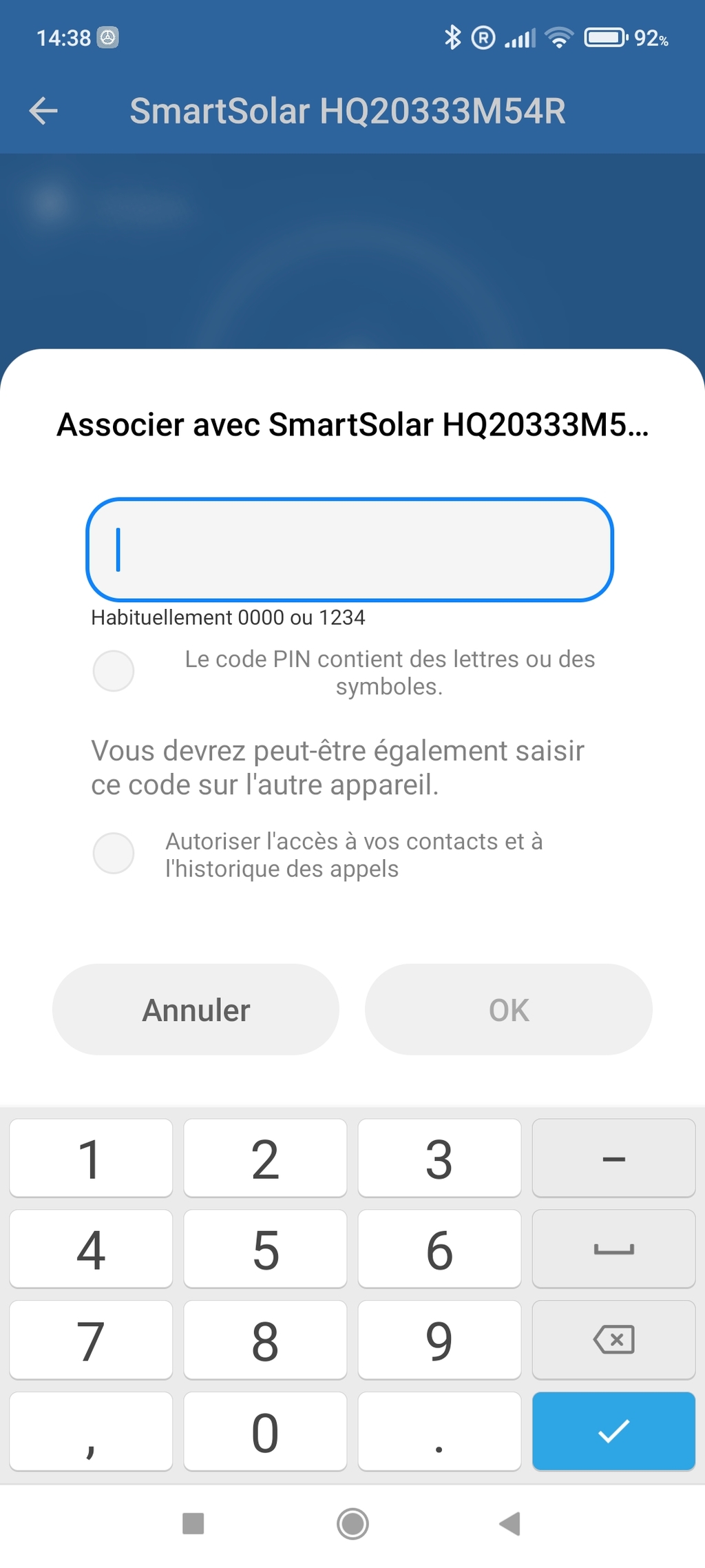The width and height of the screenshot is (705, 1568).
Task: Enter digit 3 on the keypad
Action: [x=439, y=1159]
